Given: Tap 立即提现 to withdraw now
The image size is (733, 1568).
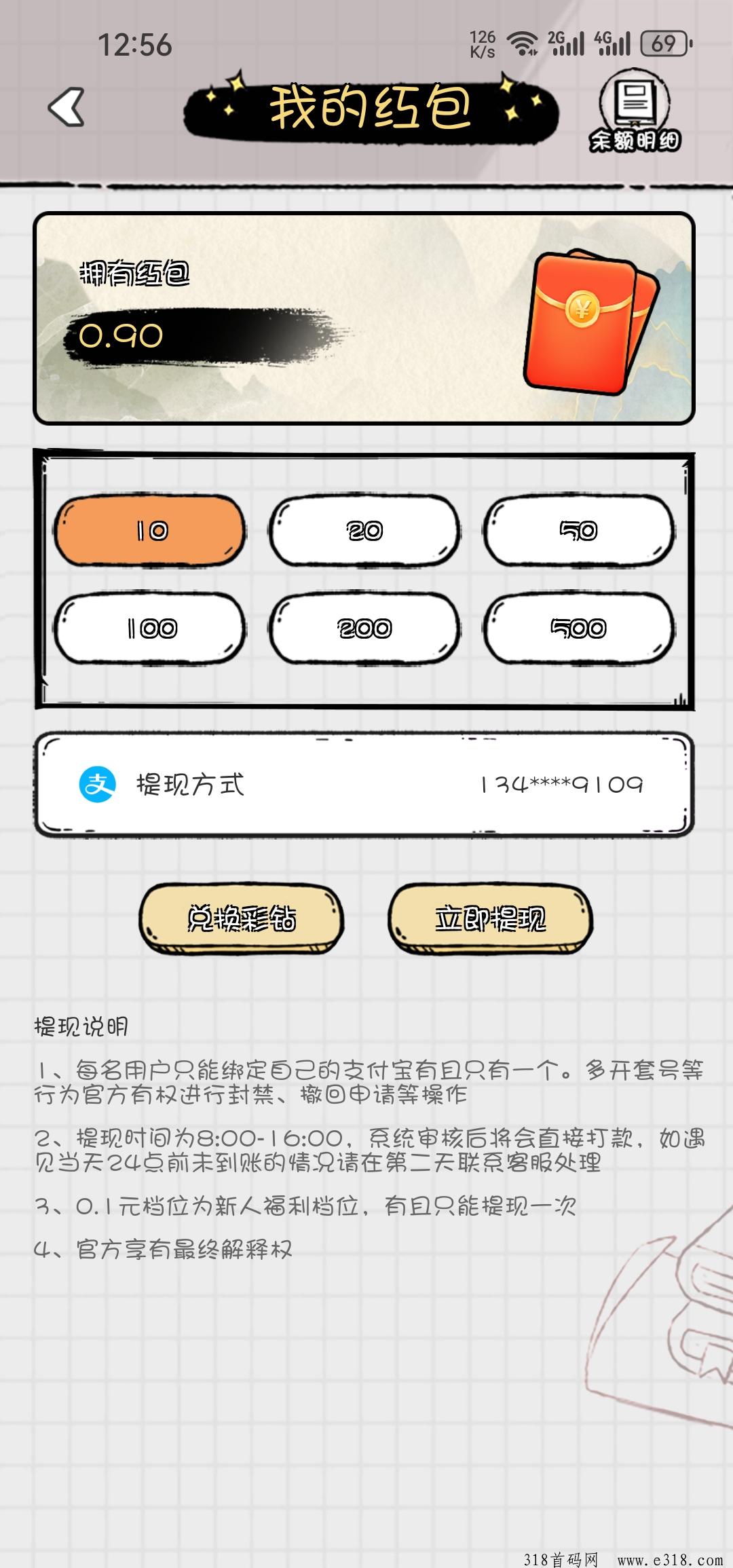Looking at the screenshot, I should coord(490,919).
